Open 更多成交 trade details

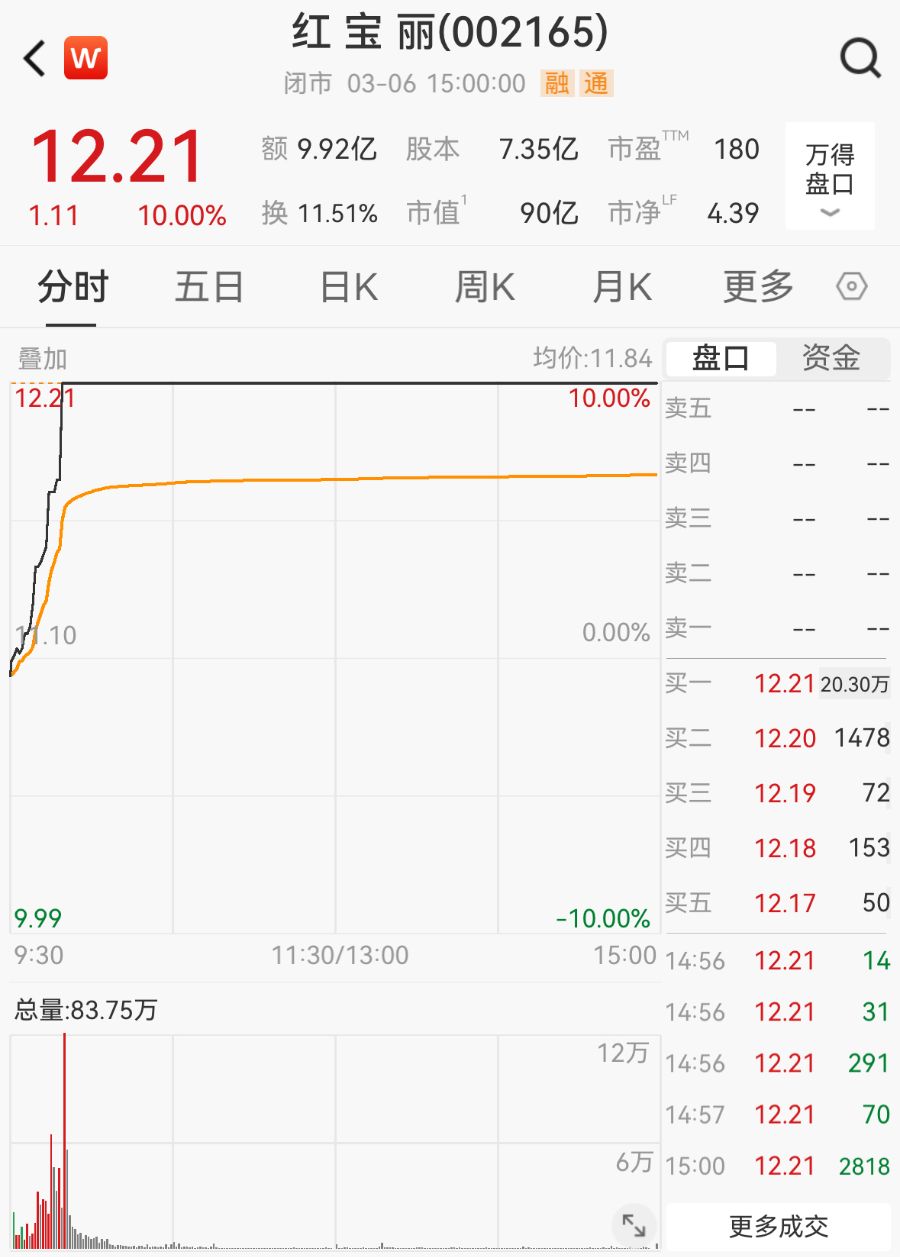(x=778, y=1226)
